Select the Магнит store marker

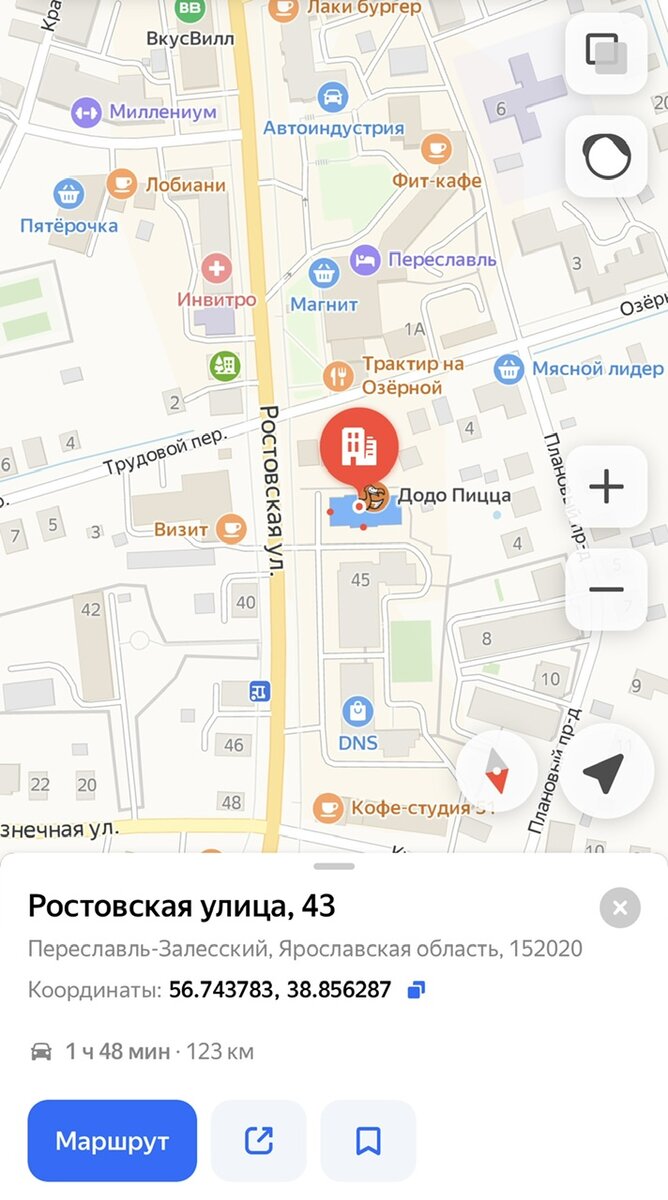click(x=323, y=273)
